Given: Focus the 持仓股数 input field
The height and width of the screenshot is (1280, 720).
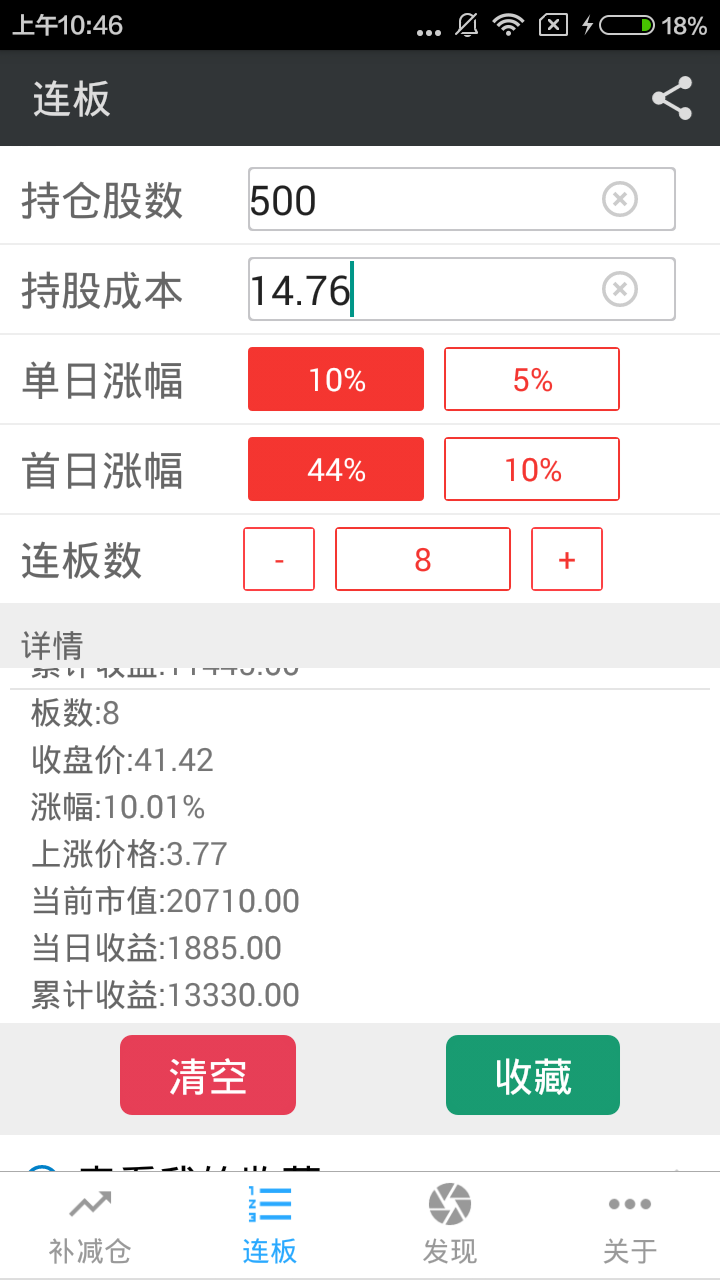Looking at the screenshot, I should (420, 200).
